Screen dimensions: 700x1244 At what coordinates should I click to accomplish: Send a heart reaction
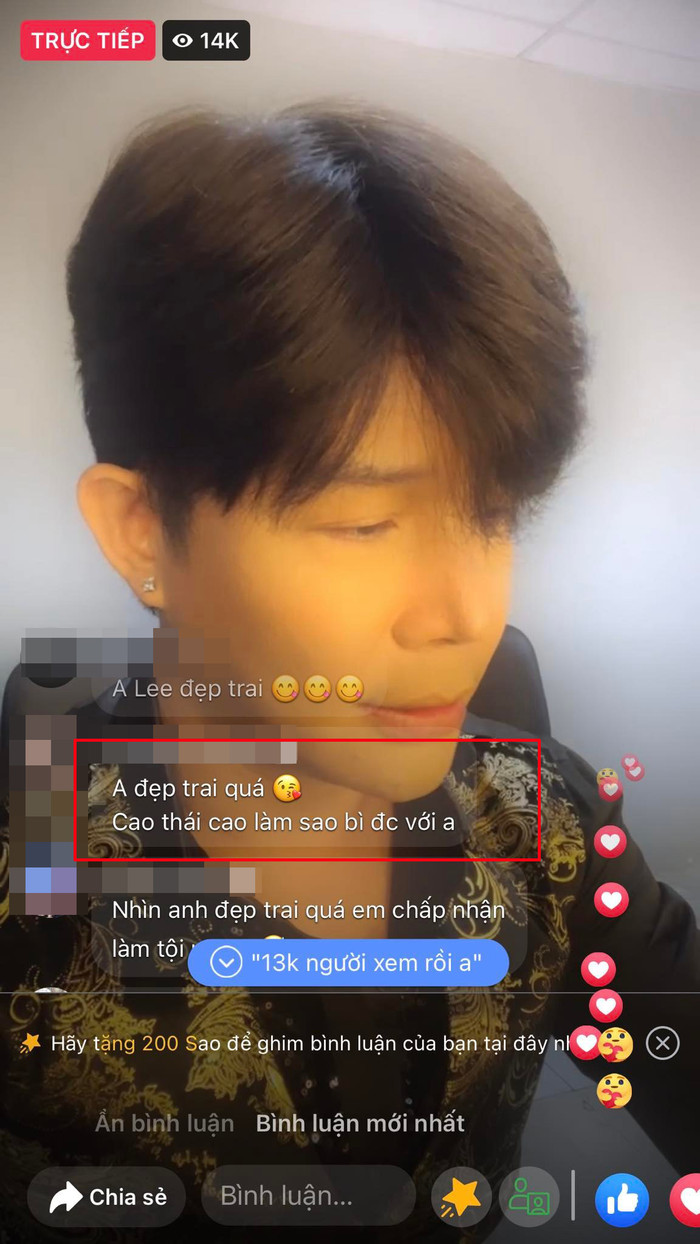[686, 1199]
